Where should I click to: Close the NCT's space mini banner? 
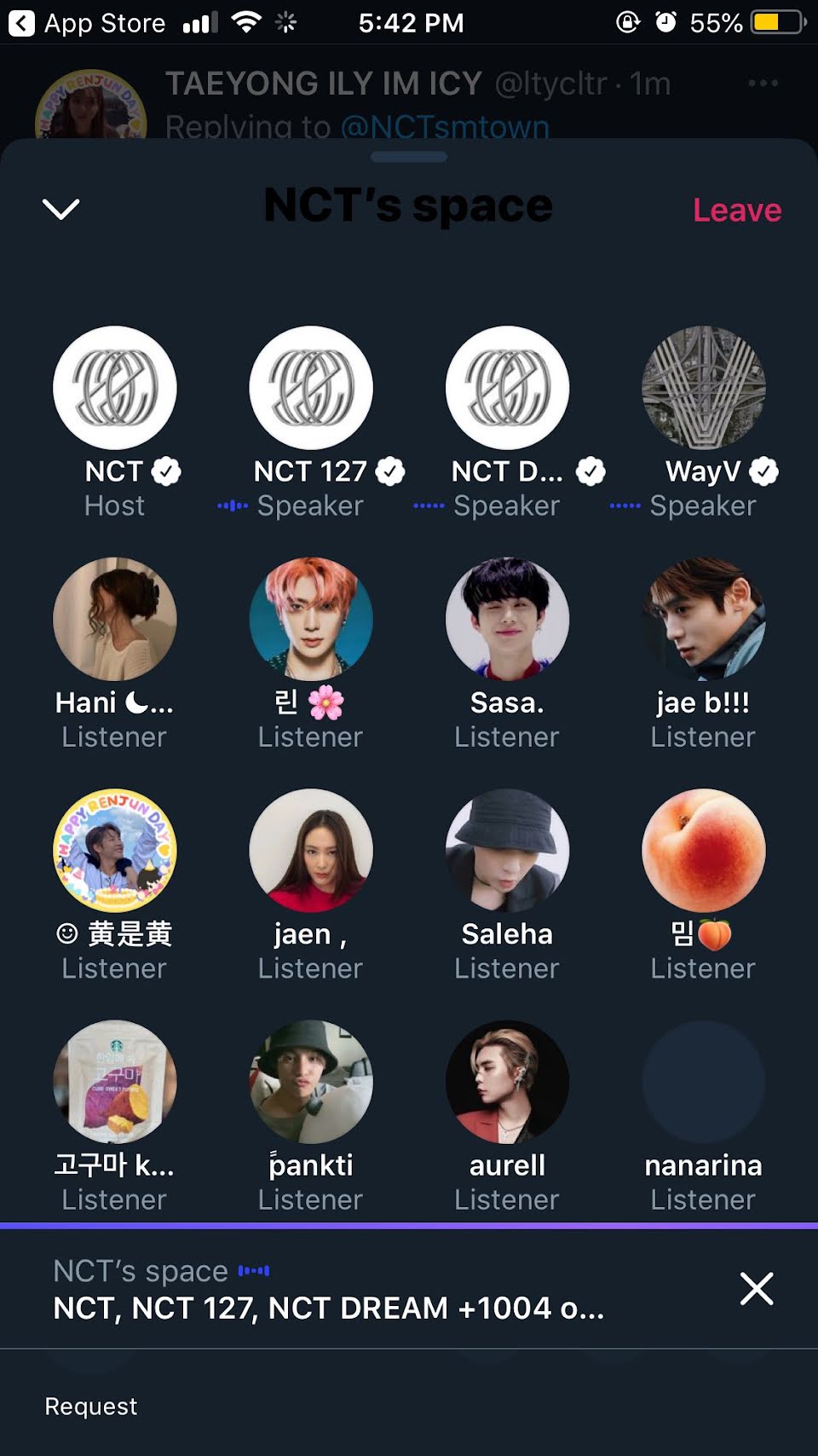756,1288
